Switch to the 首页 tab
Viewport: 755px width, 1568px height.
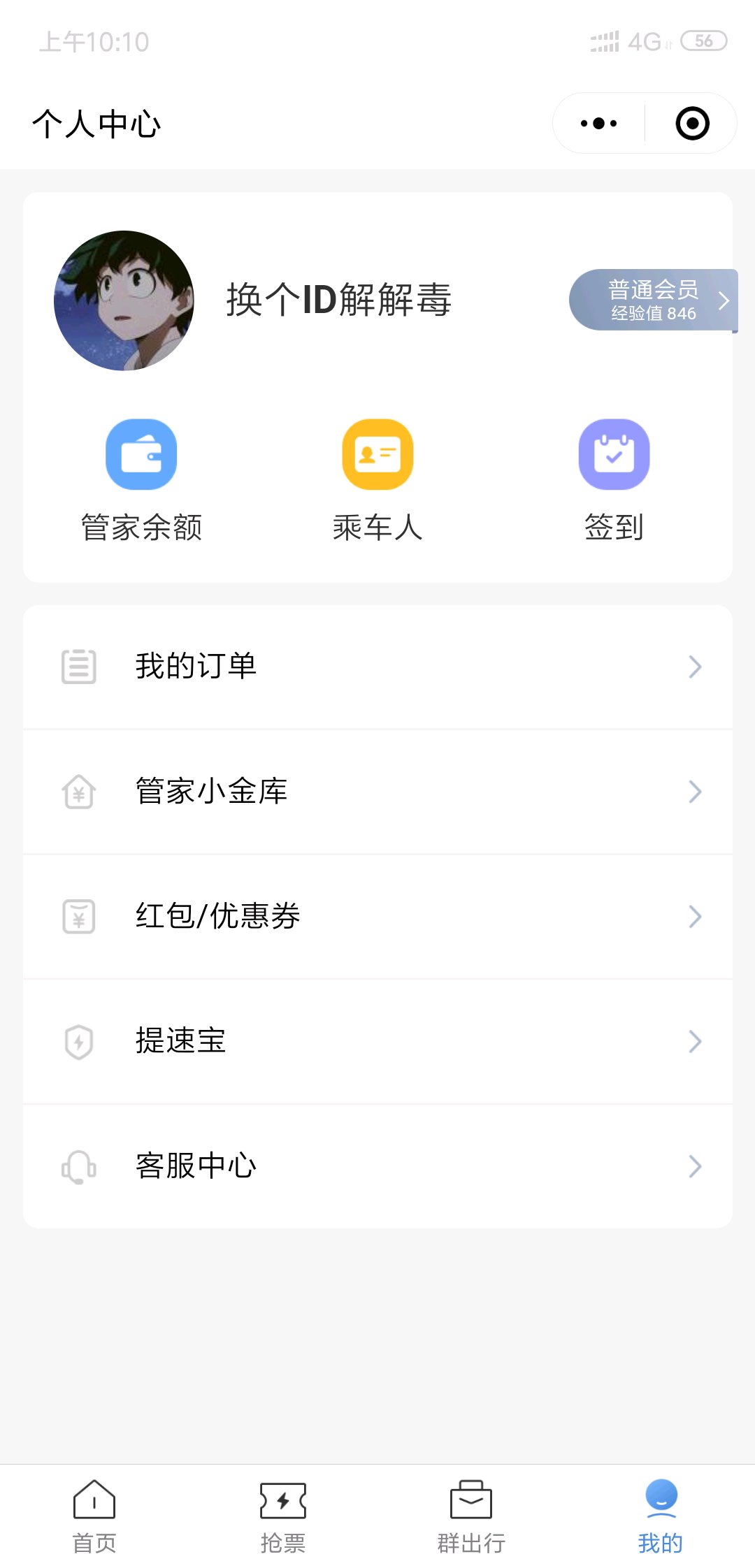tap(94, 1516)
